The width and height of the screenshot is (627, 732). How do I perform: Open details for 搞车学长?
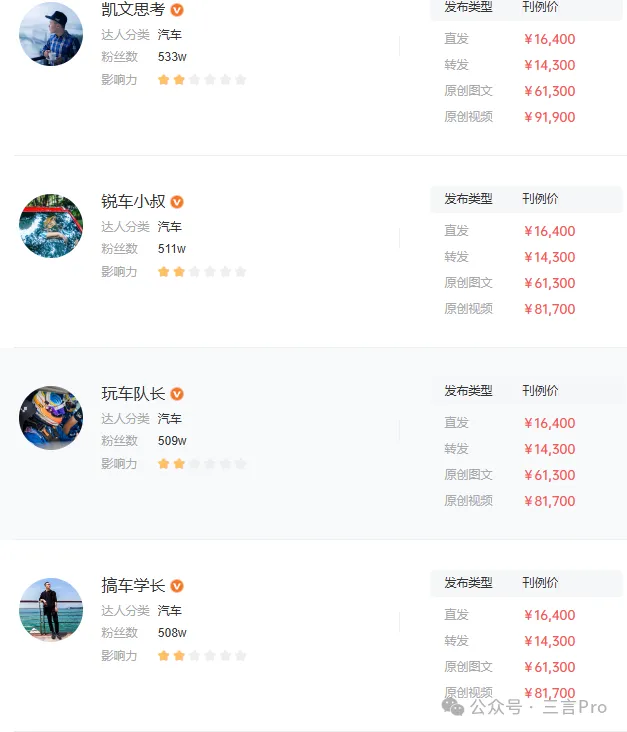click(x=133, y=586)
